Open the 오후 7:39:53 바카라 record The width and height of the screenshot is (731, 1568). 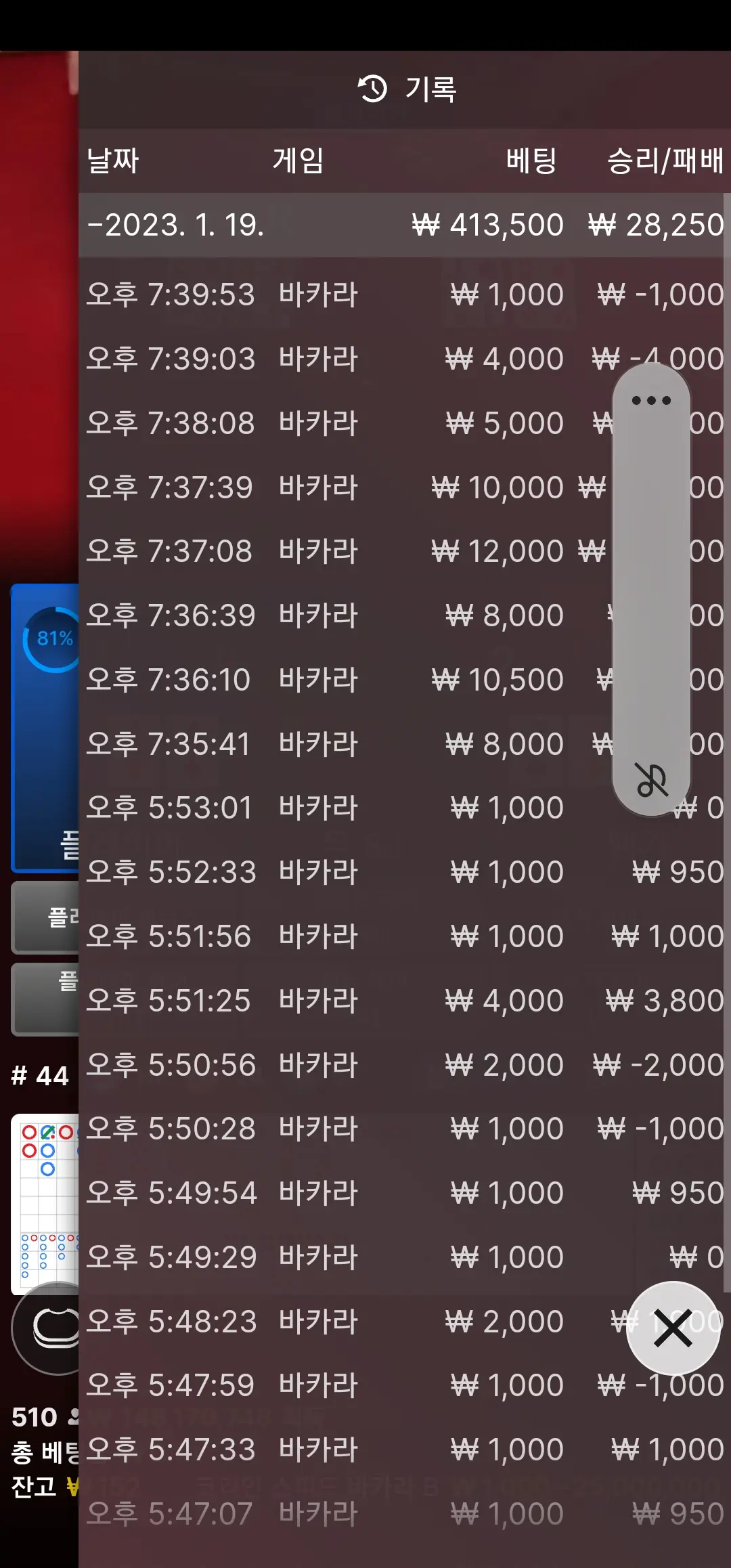405,295
